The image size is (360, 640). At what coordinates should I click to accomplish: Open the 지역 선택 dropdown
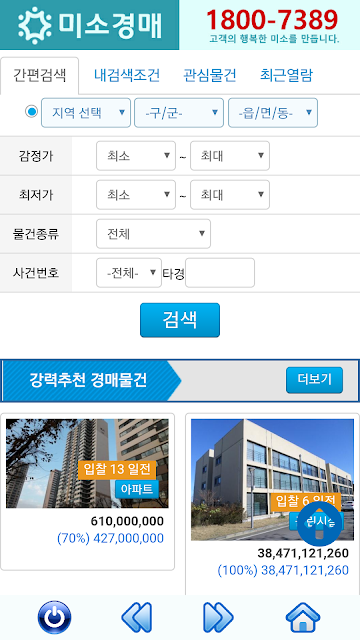[x=86, y=113]
